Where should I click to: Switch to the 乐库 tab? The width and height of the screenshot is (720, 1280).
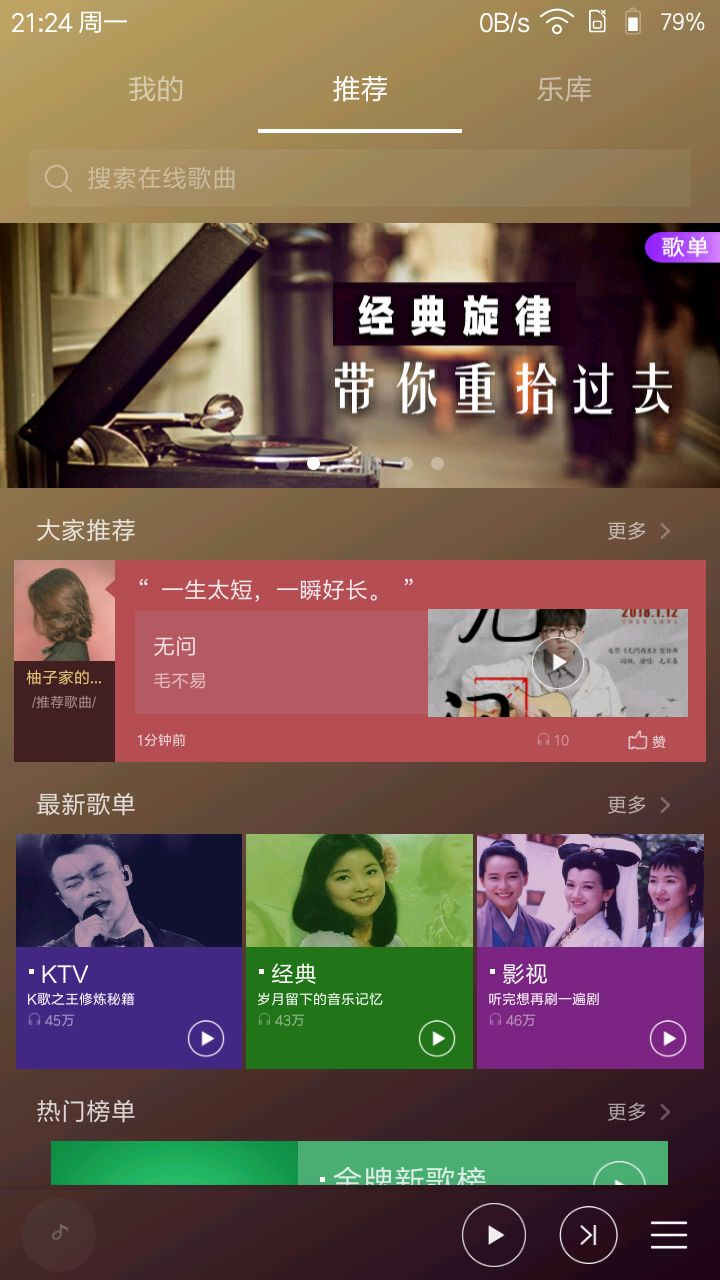[x=564, y=89]
